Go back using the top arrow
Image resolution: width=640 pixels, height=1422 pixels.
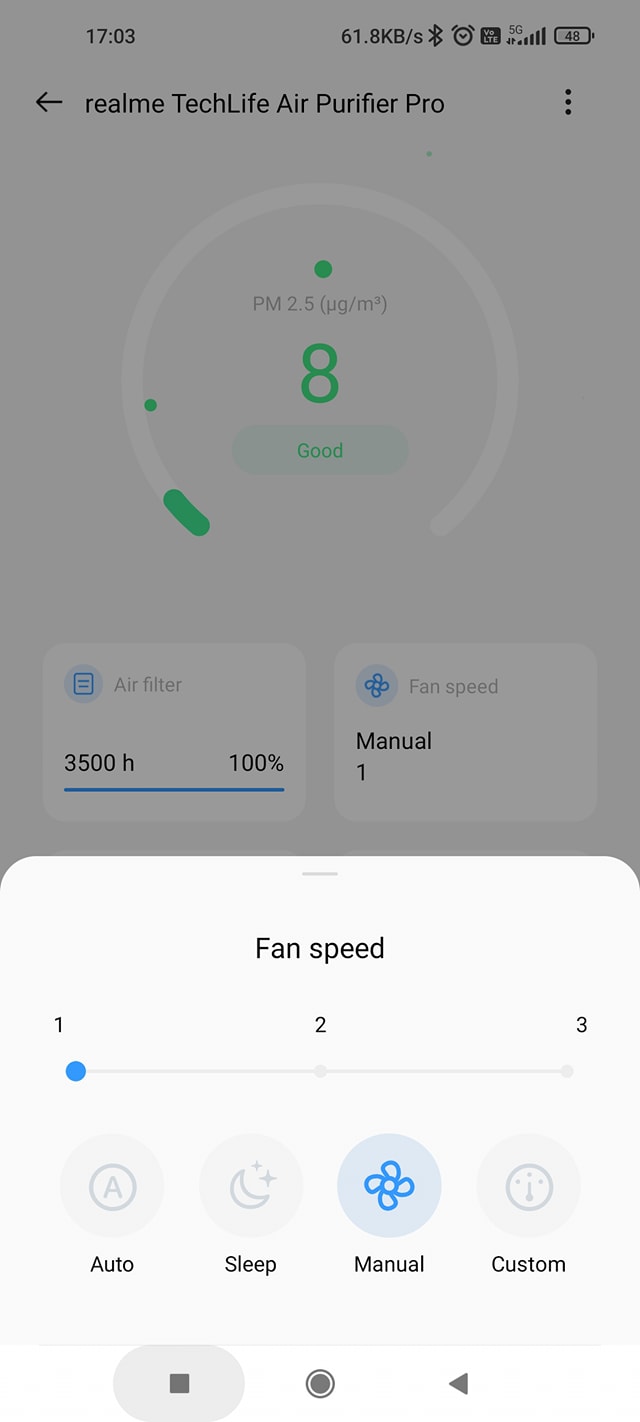pos(48,102)
